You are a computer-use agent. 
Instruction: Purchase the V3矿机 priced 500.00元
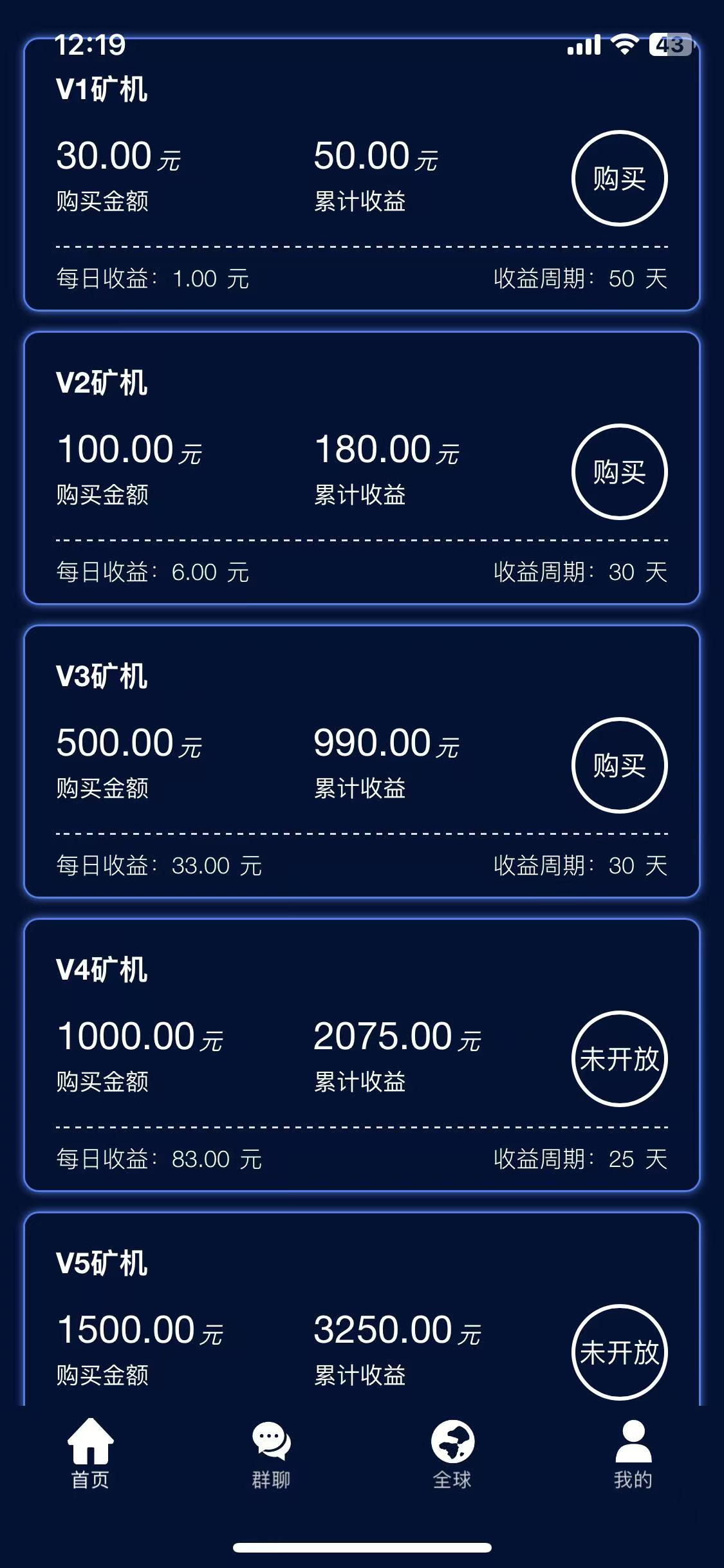click(619, 765)
